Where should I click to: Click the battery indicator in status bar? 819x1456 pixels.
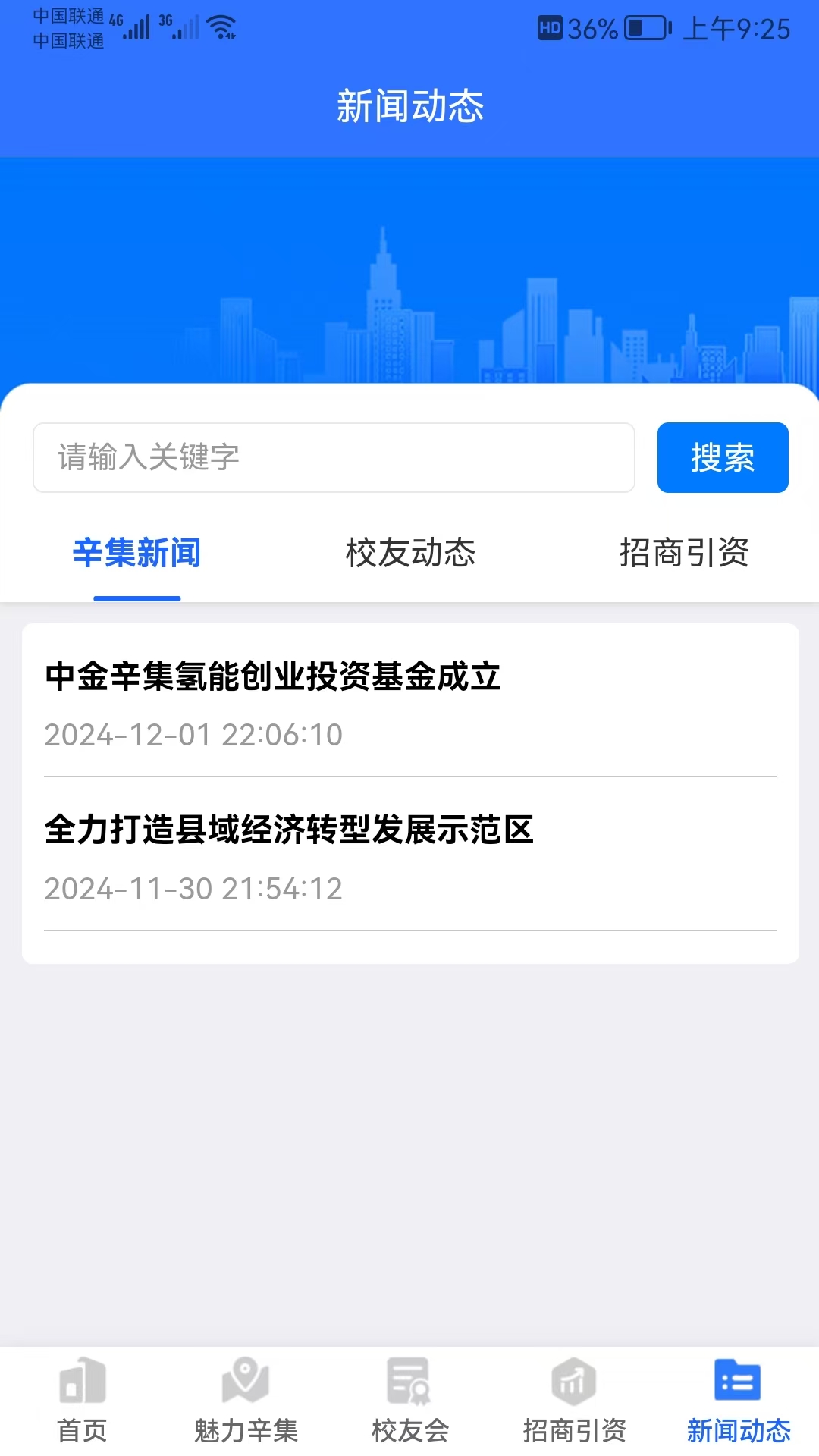(644, 27)
